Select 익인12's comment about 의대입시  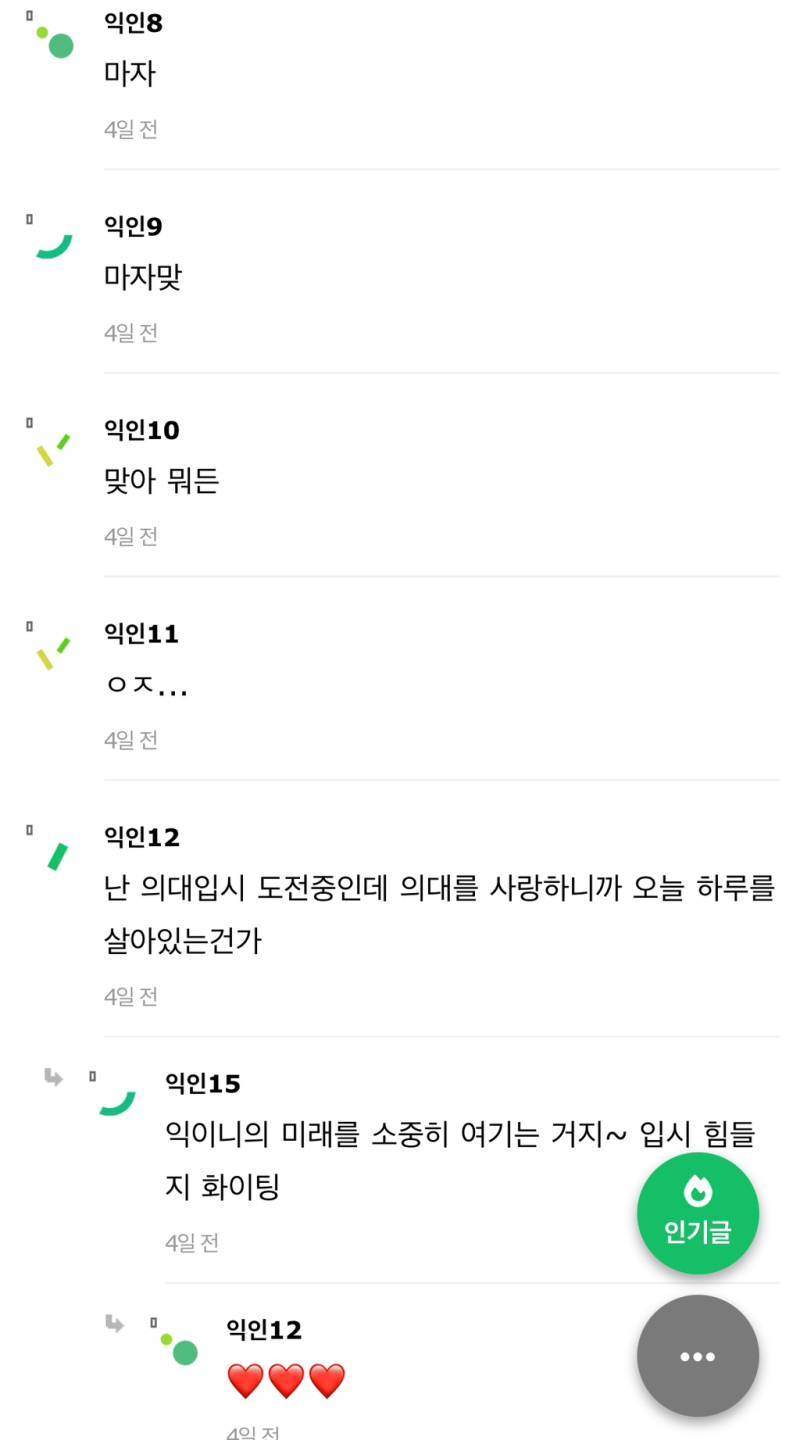[x=440, y=914]
